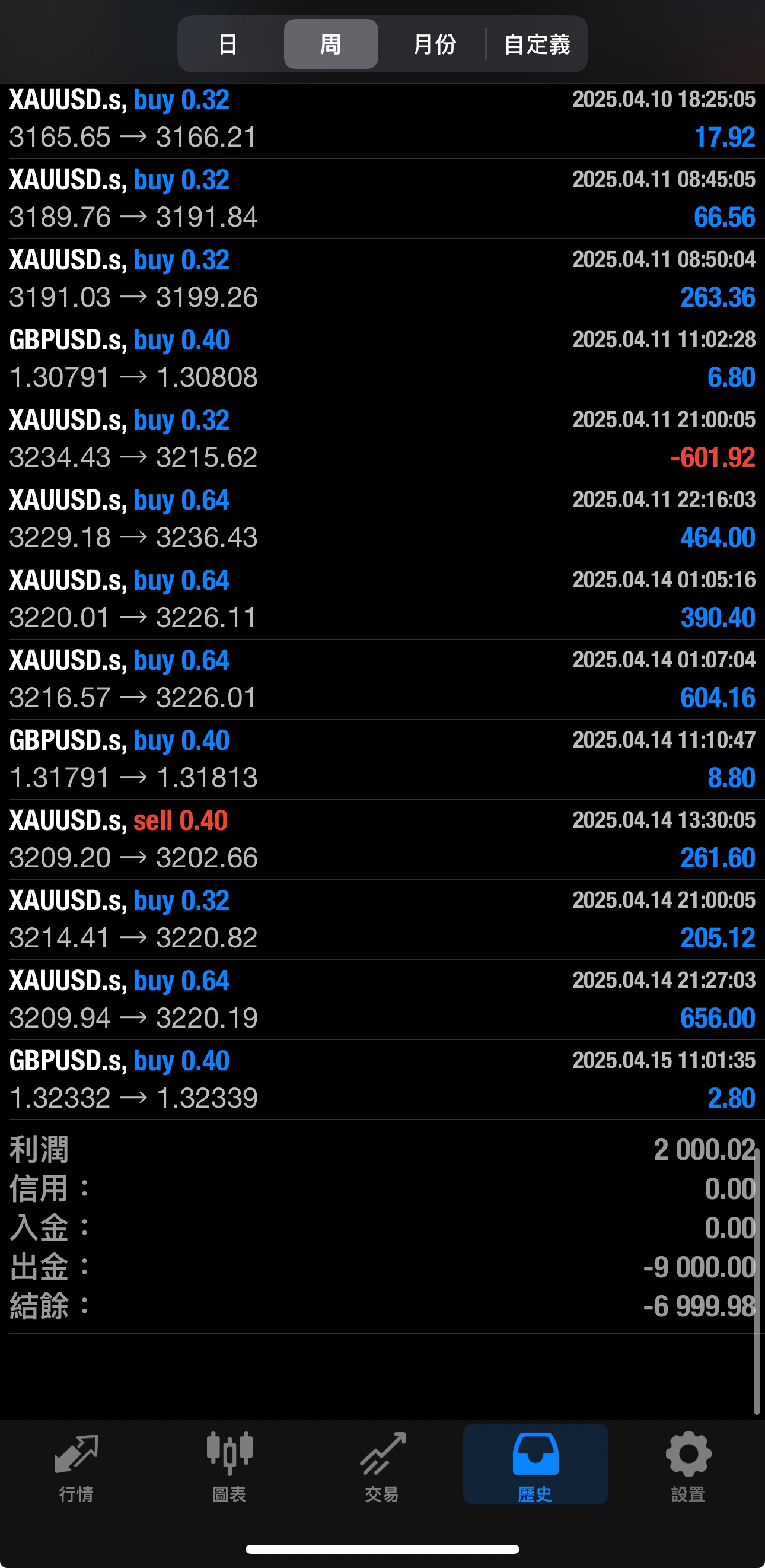Show history by 月份 (month)

[434, 44]
